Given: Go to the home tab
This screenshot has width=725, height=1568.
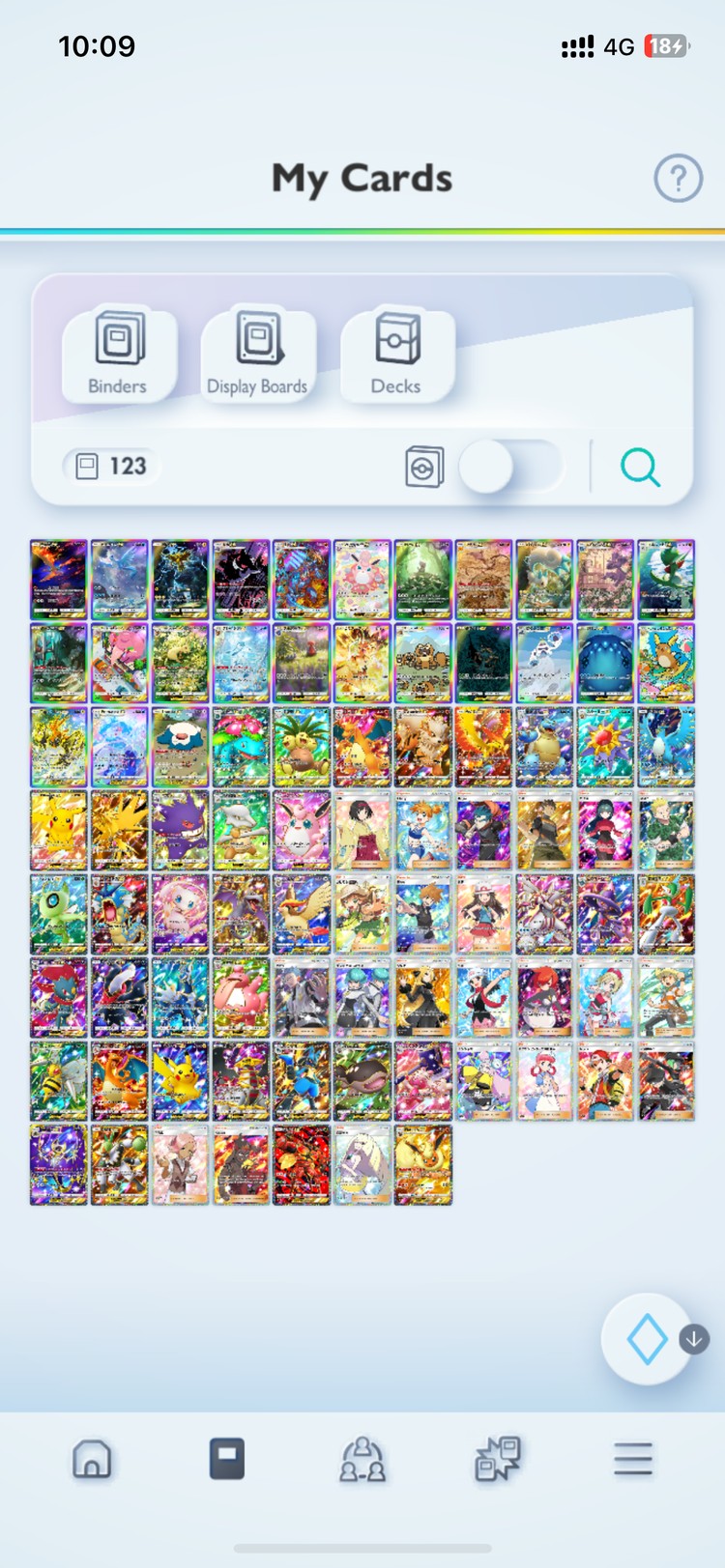Looking at the screenshot, I should click(92, 1459).
